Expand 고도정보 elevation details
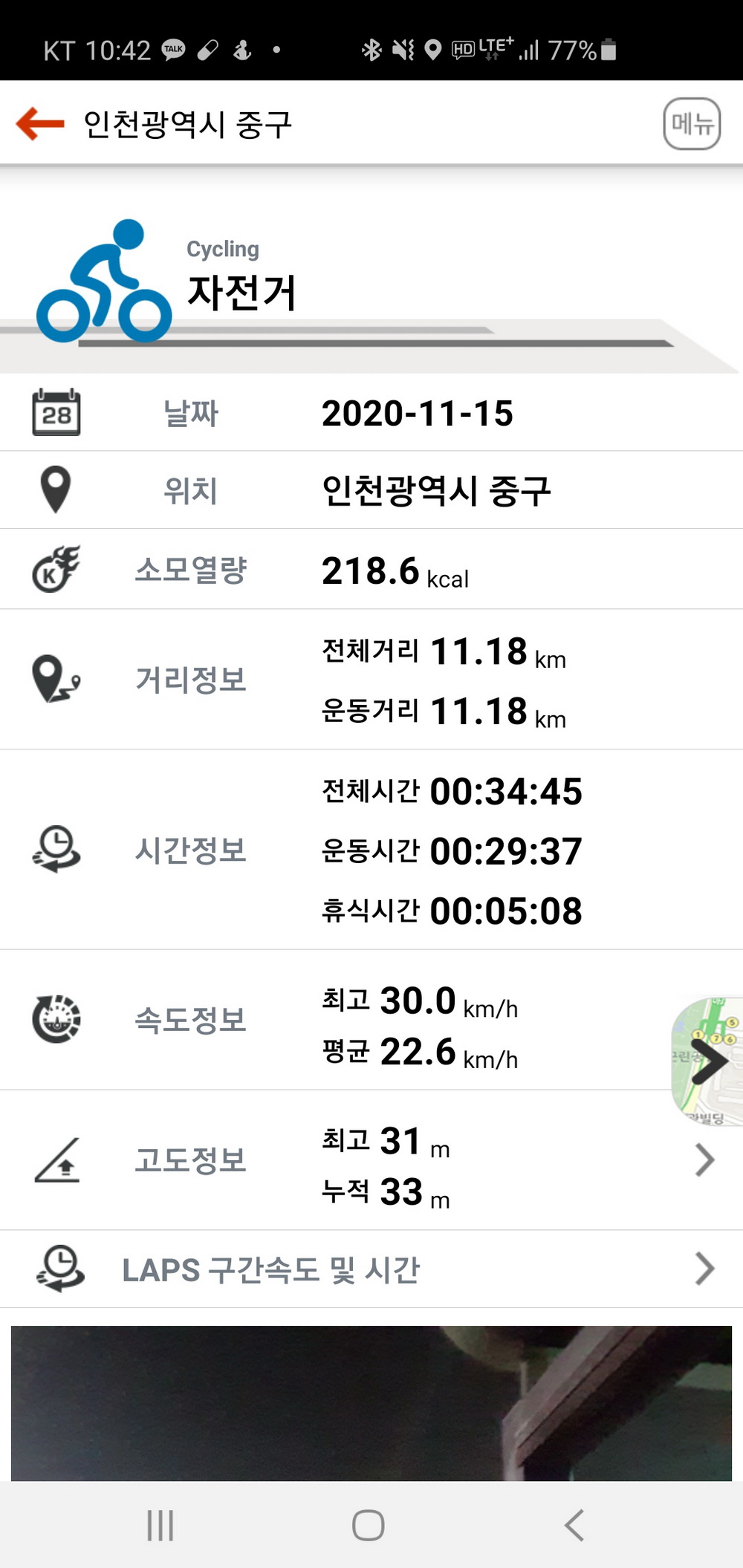 pyautogui.click(x=704, y=1159)
